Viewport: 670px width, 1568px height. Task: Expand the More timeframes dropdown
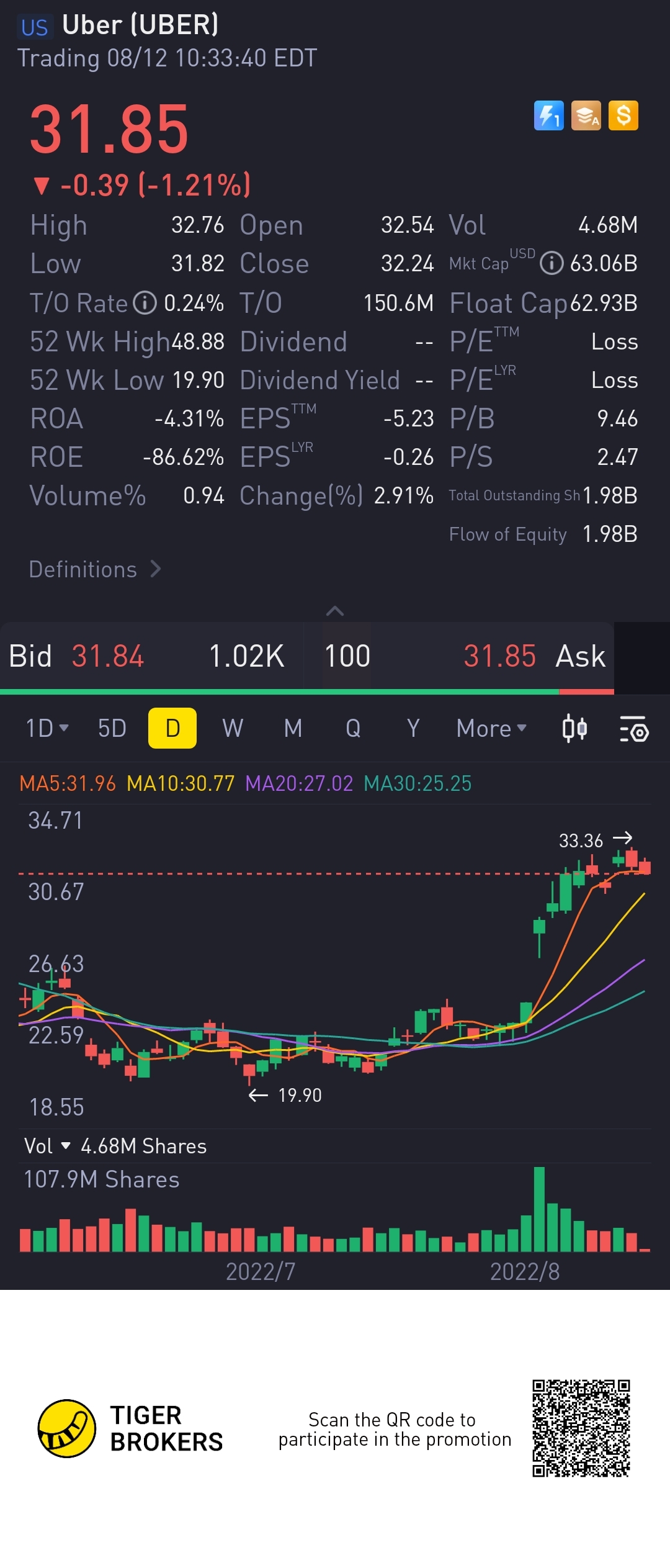click(x=491, y=728)
